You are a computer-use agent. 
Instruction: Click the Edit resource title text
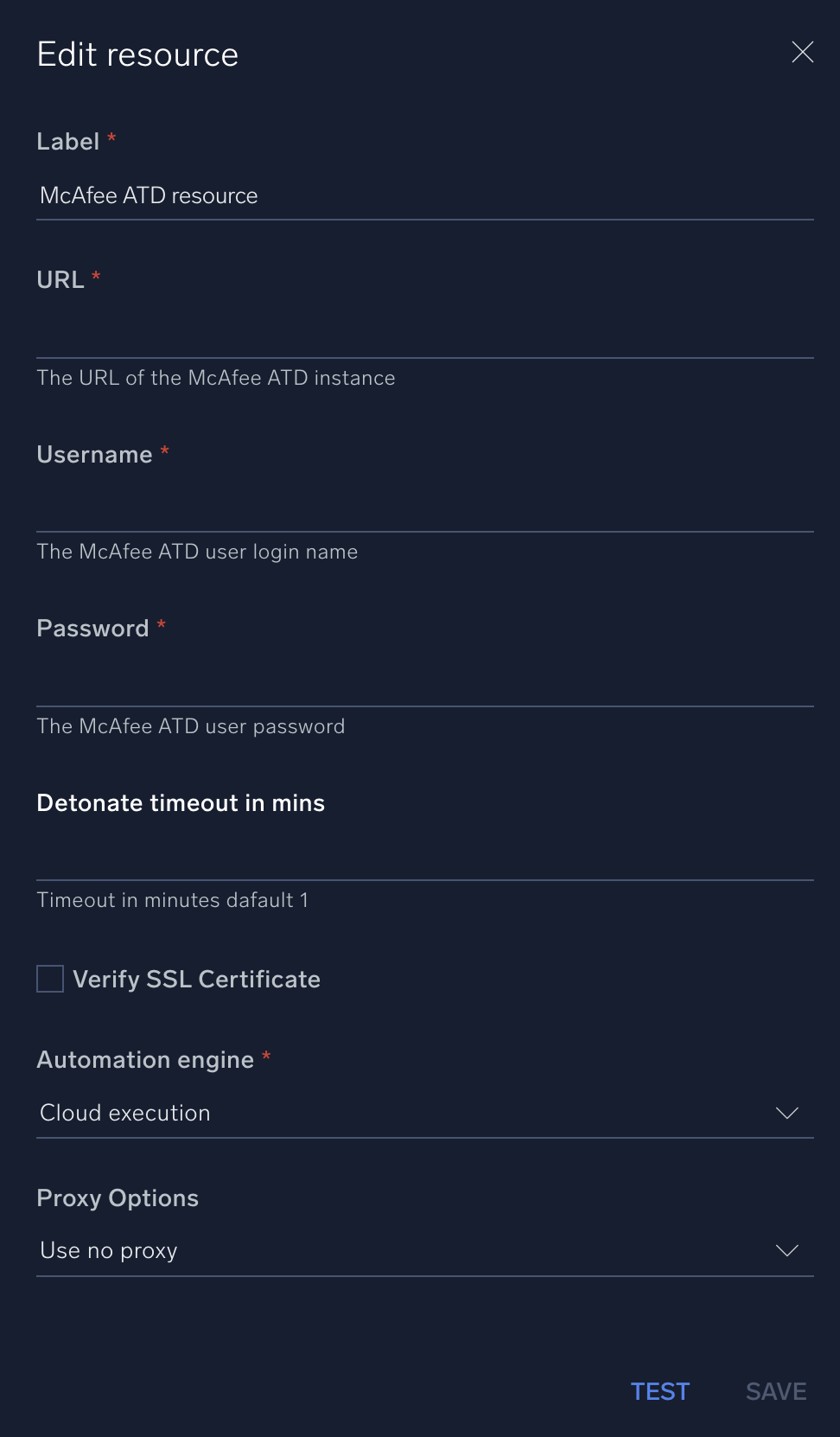pos(137,54)
